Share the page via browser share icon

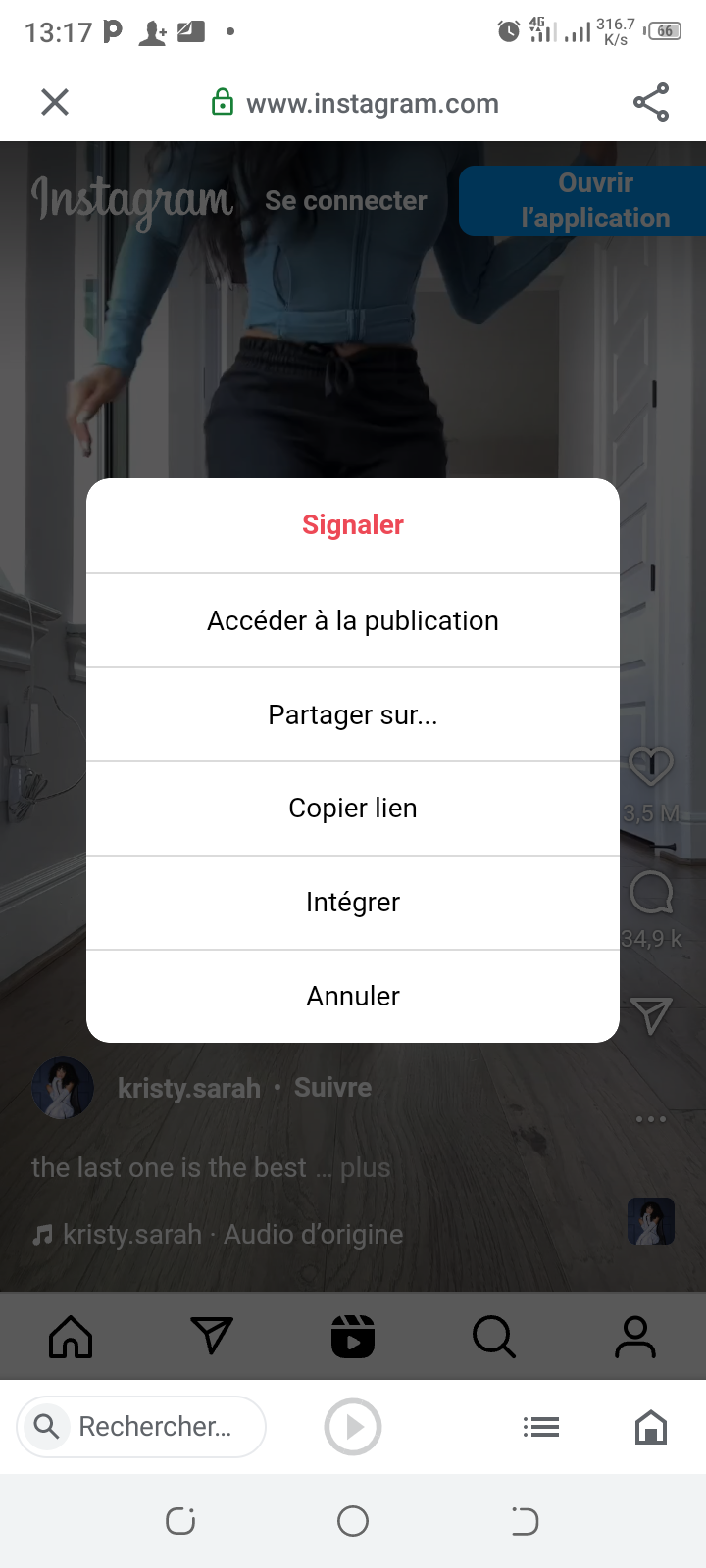[x=651, y=102]
